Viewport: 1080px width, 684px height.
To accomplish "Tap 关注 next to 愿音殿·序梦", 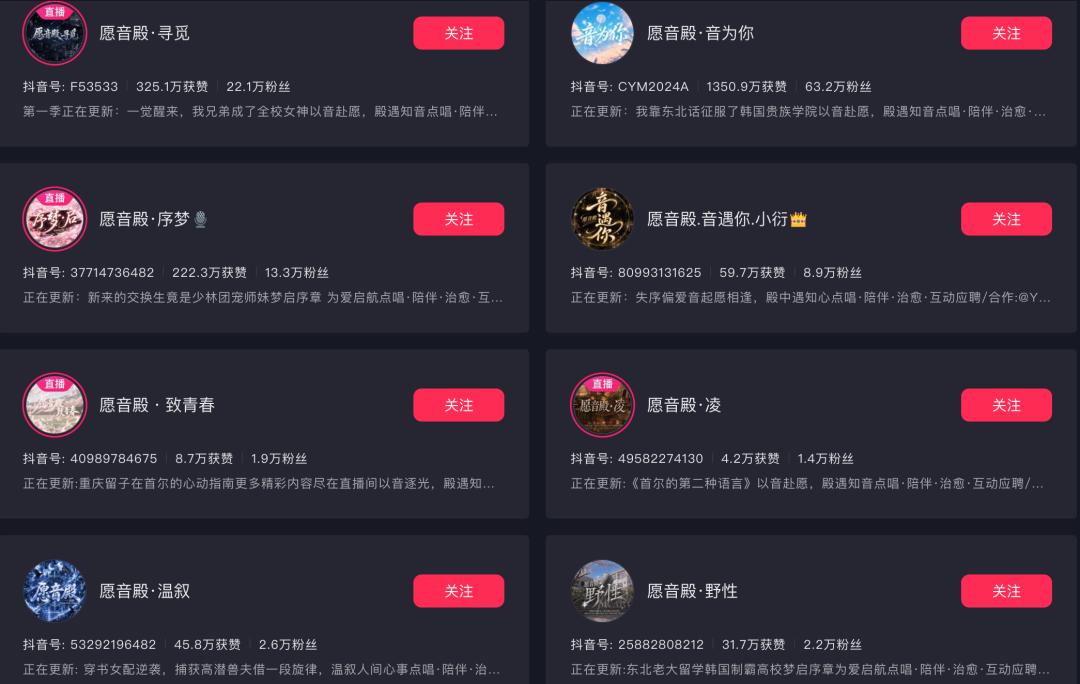I will tap(459, 219).
